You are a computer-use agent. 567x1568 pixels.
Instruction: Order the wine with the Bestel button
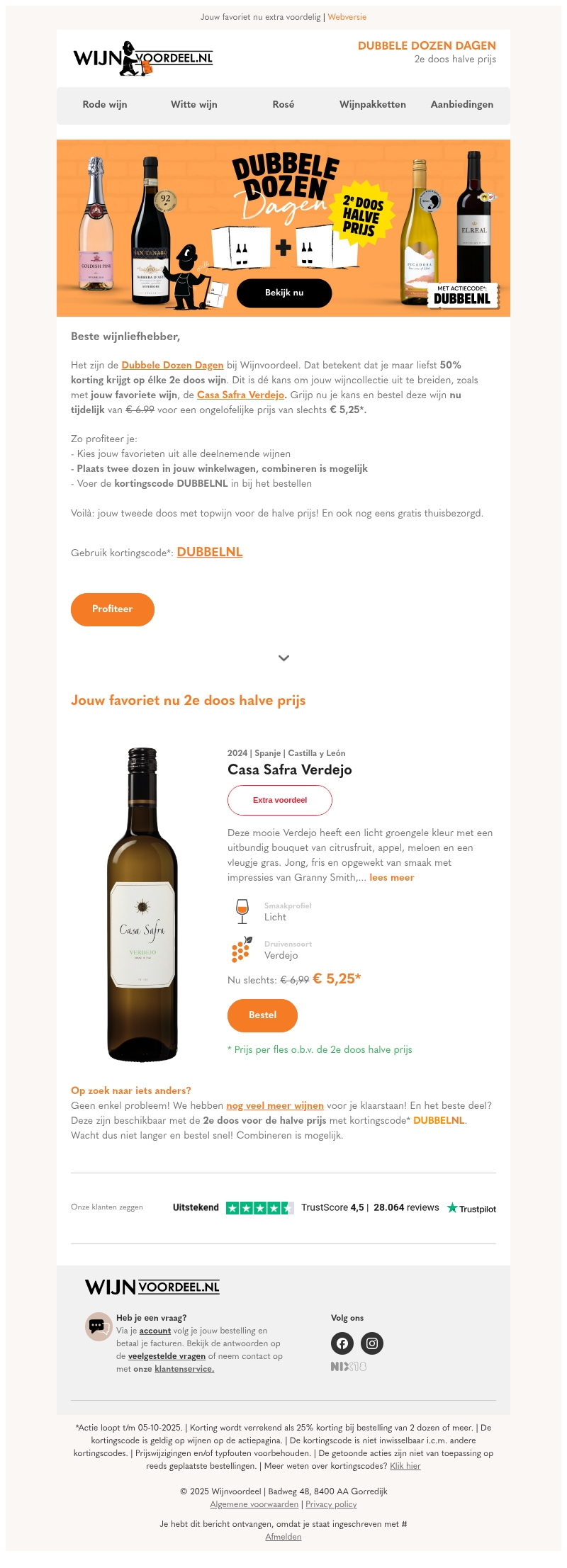[262, 1015]
